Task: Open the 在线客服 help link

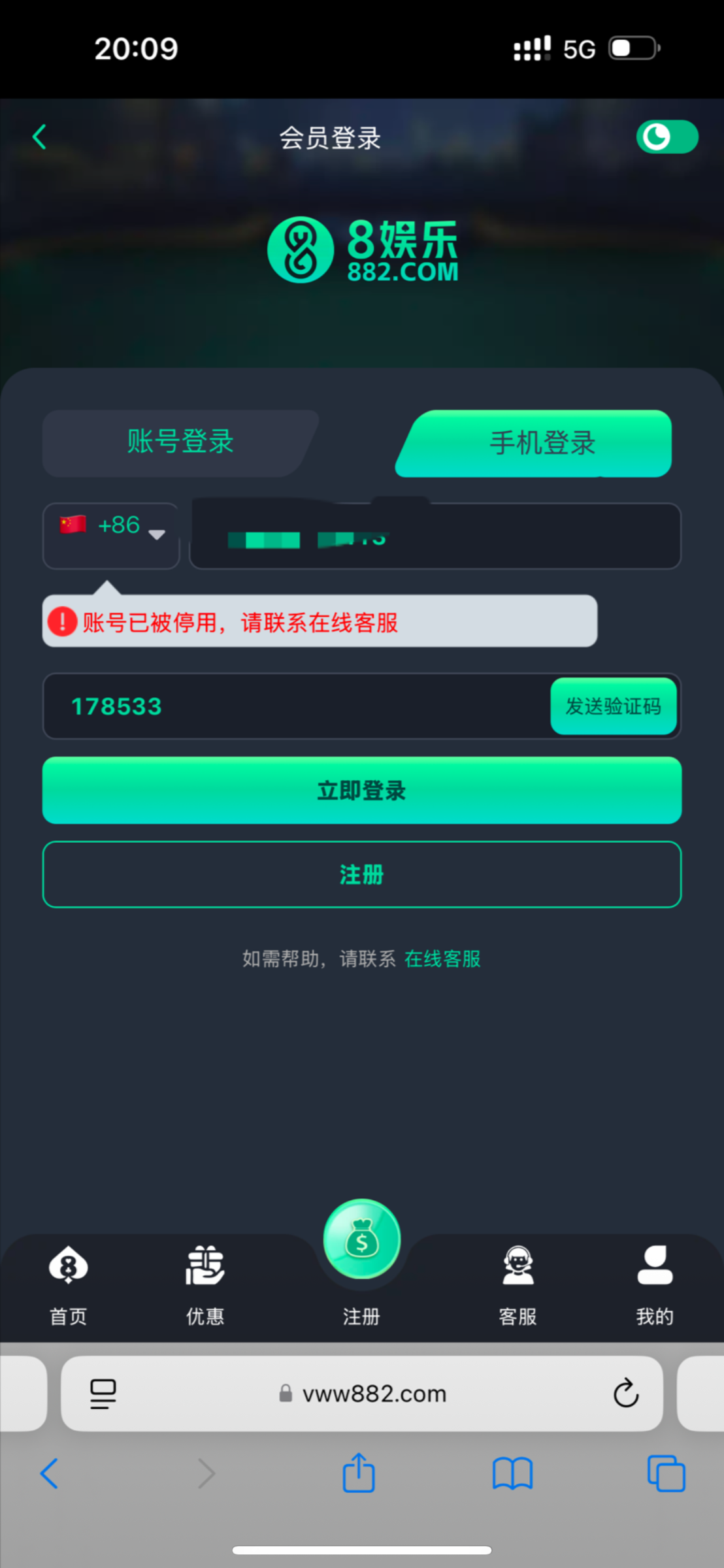Action: (x=442, y=958)
